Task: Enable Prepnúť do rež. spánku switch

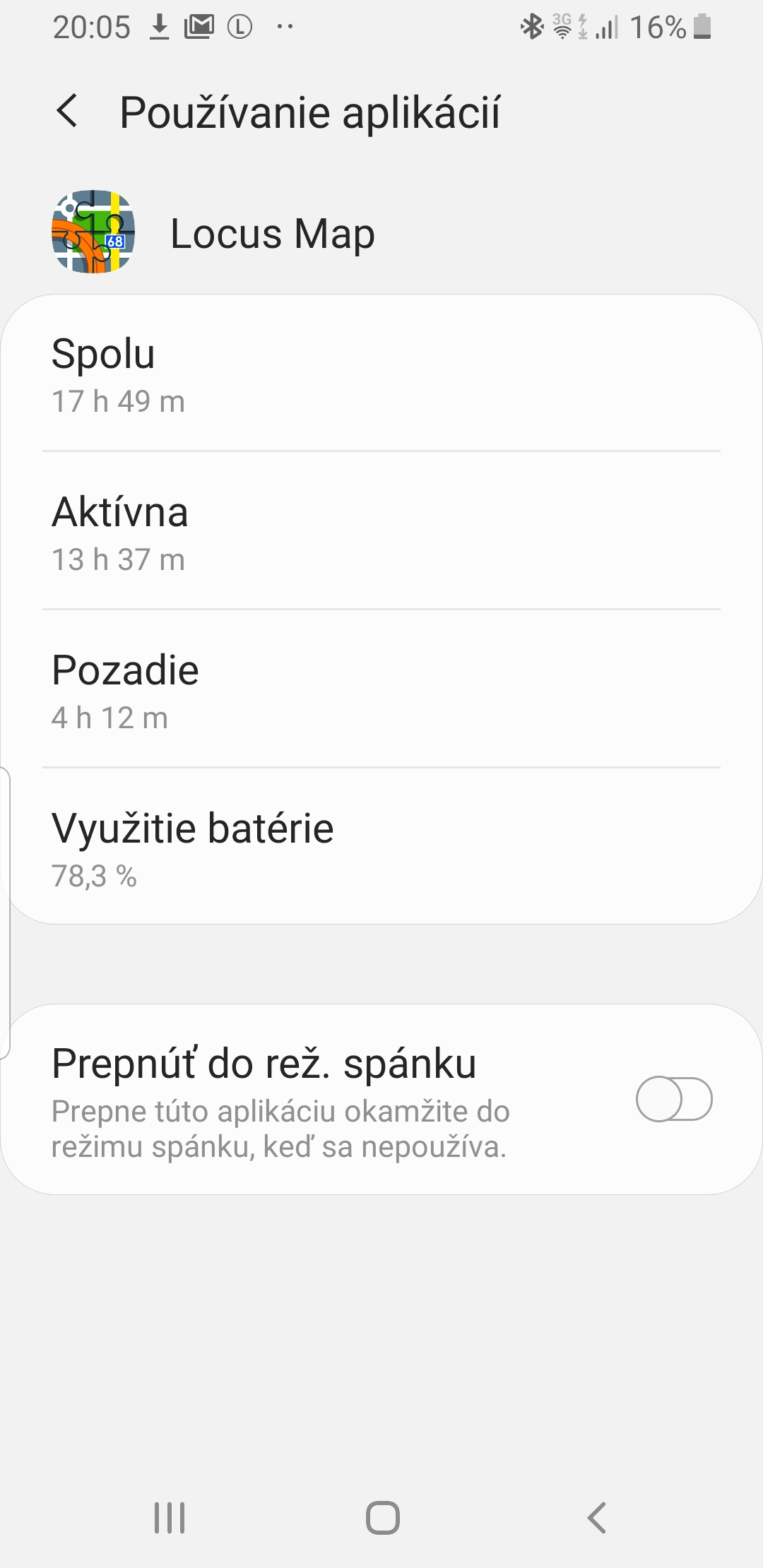Action: click(673, 1099)
